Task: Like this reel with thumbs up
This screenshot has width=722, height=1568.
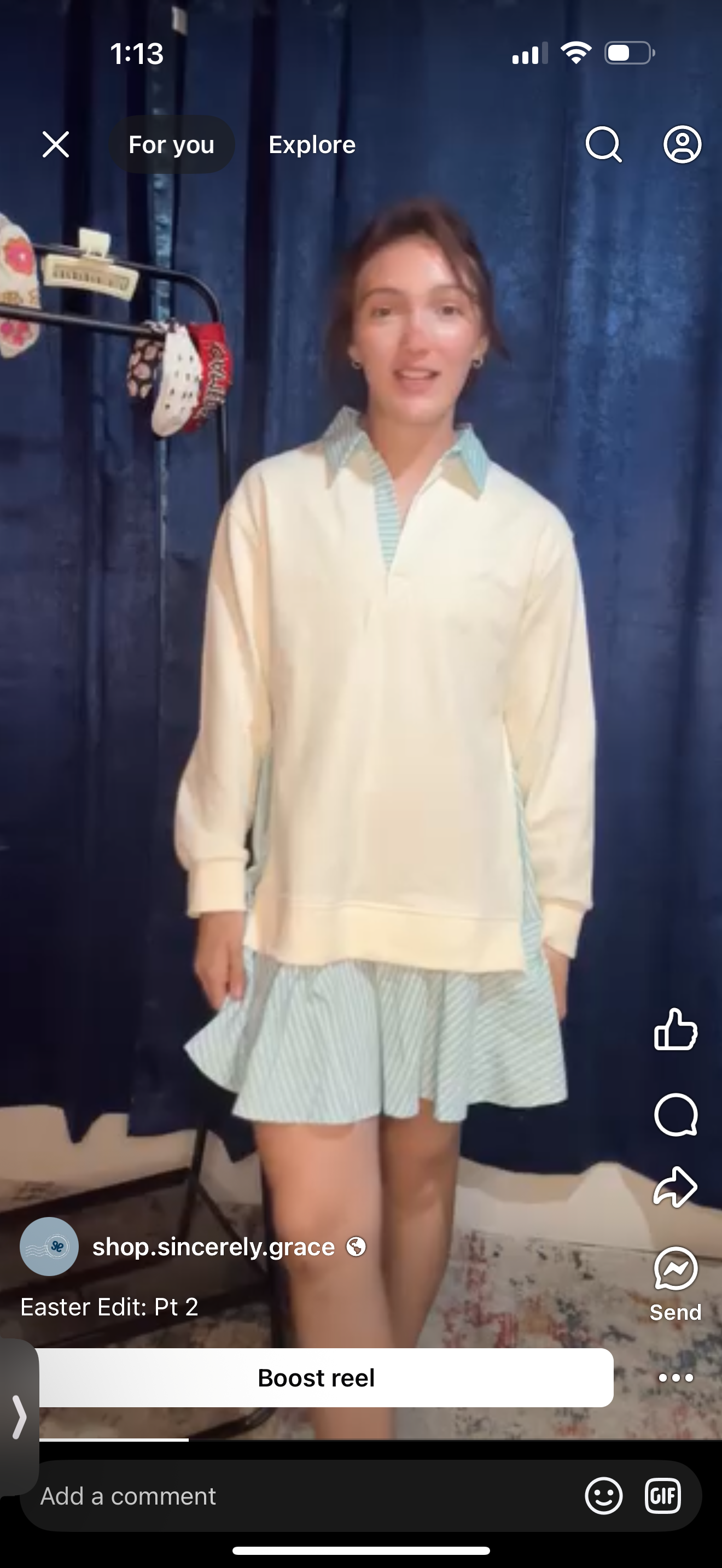Action: click(x=675, y=1030)
